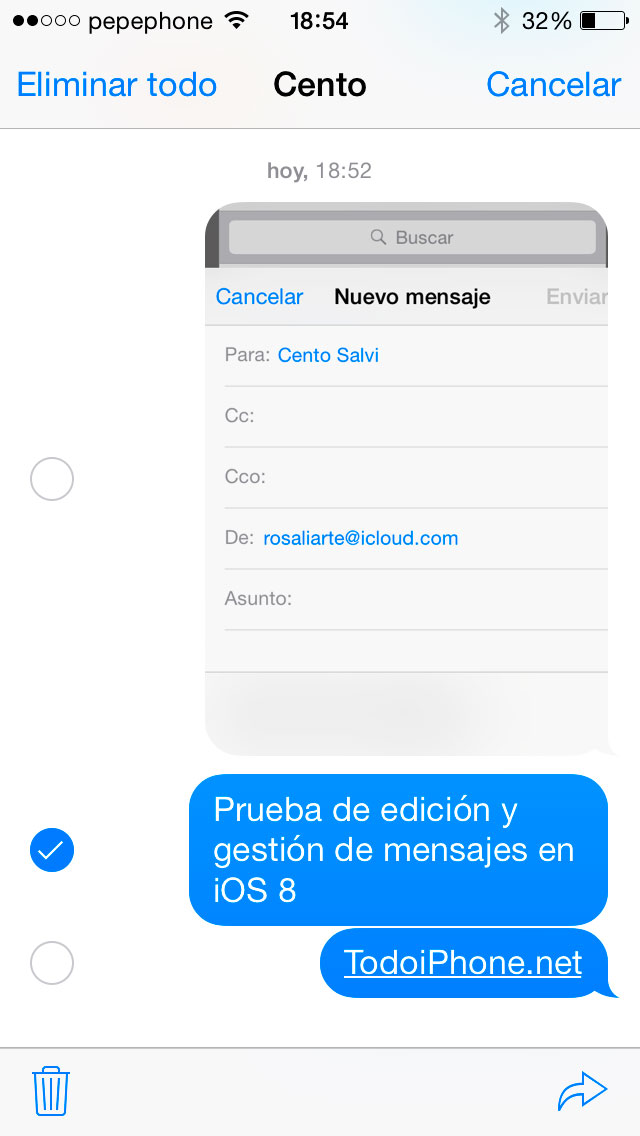The image size is (640, 1136).
Task: Delete selected messages with the trash icon
Action: click(x=51, y=1090)
